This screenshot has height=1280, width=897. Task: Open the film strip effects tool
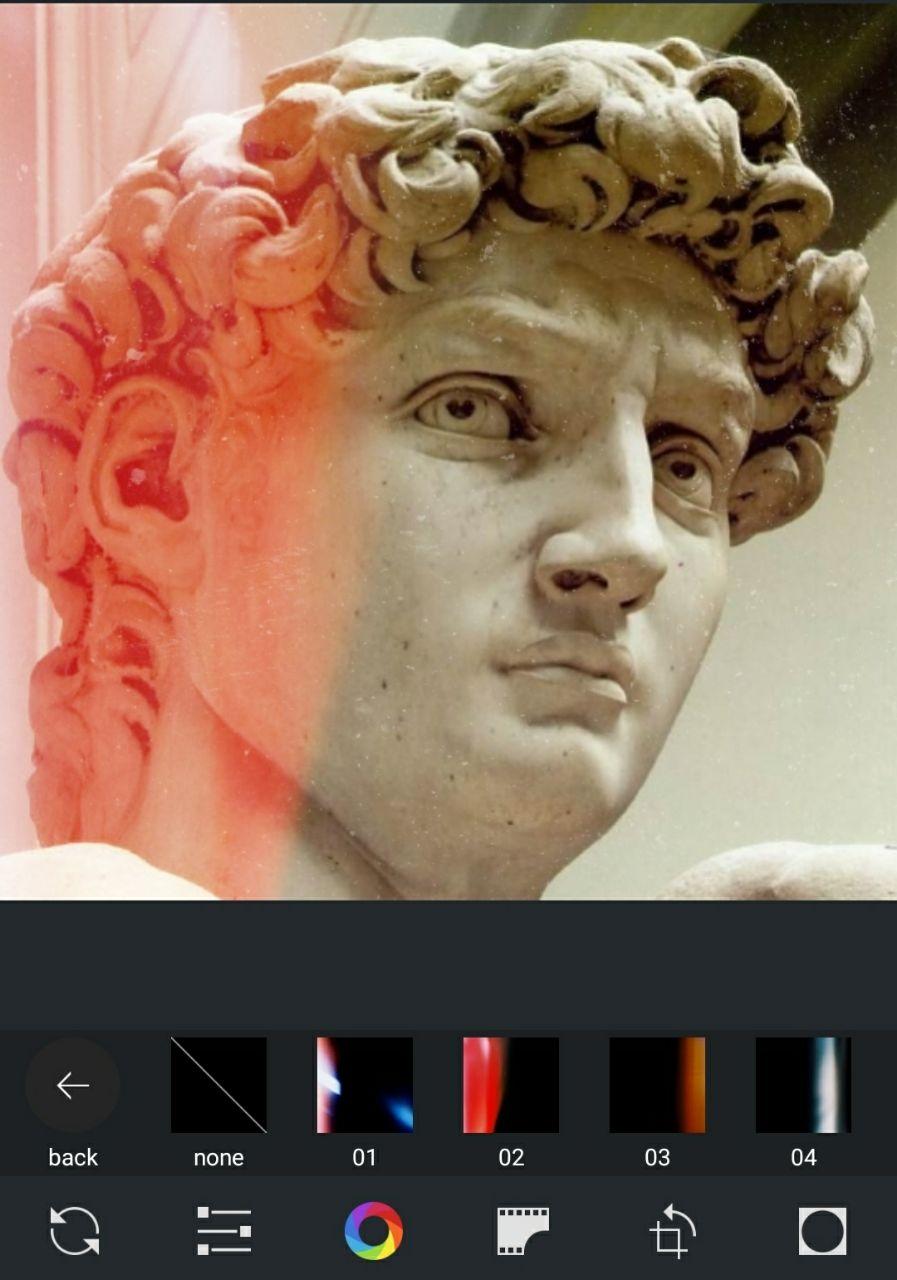(x=523, y=1230)
